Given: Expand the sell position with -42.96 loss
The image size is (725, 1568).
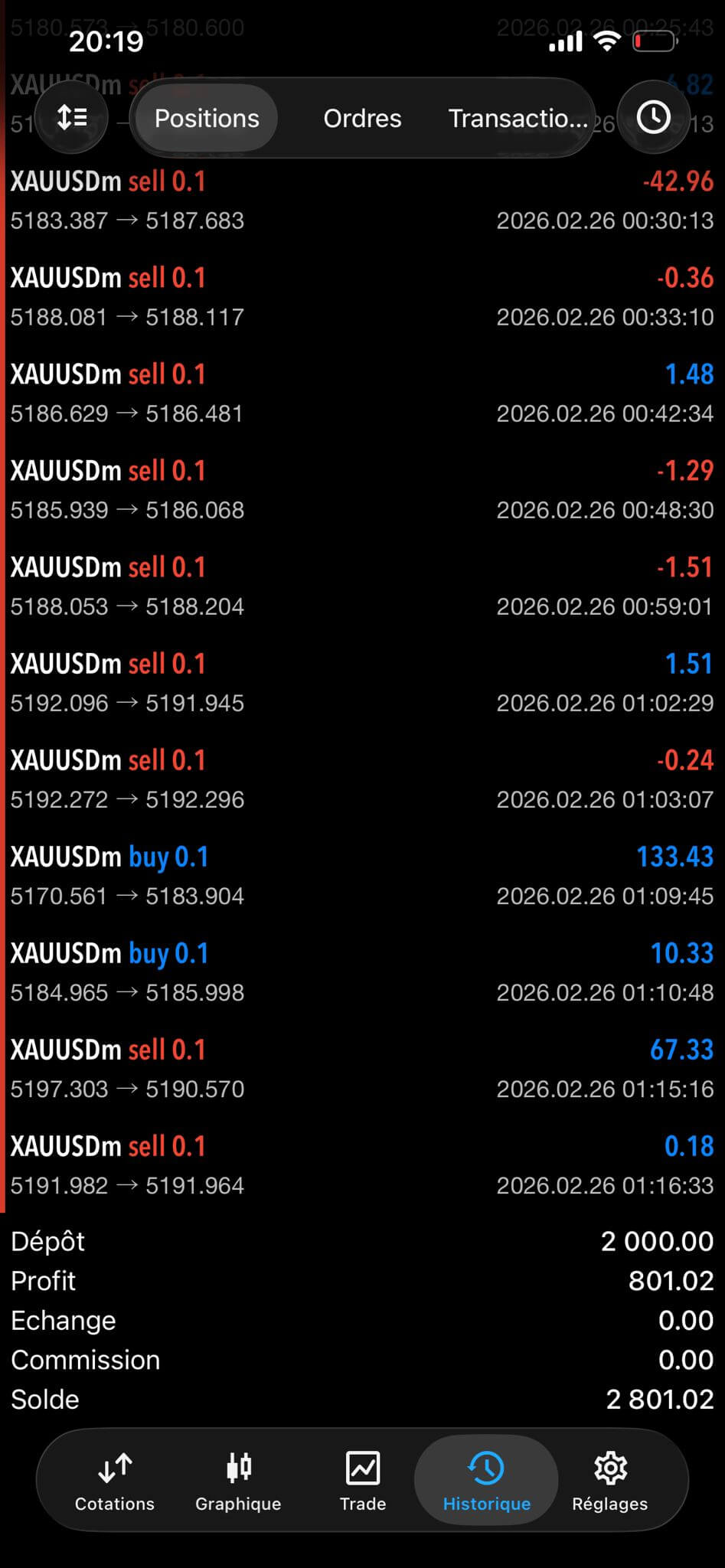Looking at the screenshot, I should tap(362, 201).
